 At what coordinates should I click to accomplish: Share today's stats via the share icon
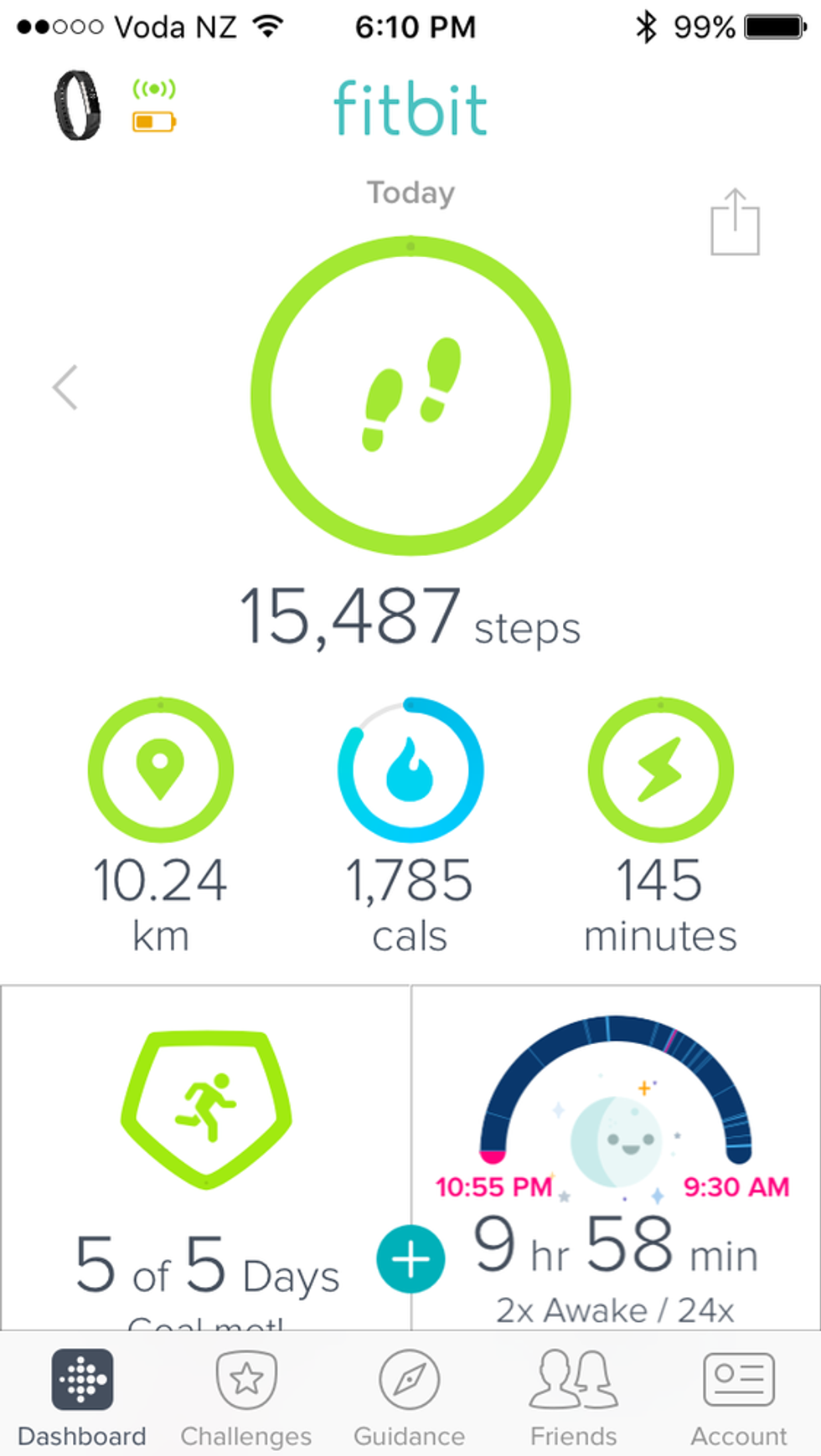point(735,223)
